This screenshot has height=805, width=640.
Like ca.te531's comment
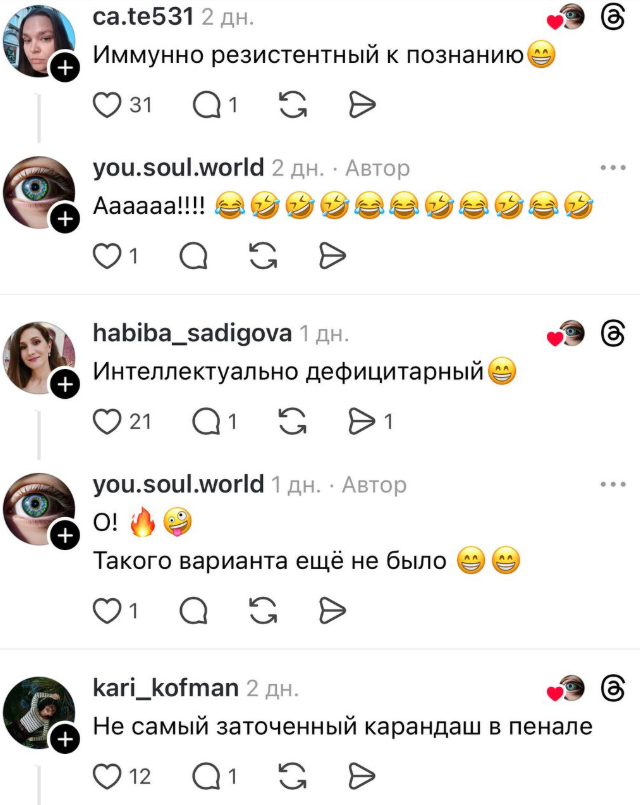tap(107, 104)
